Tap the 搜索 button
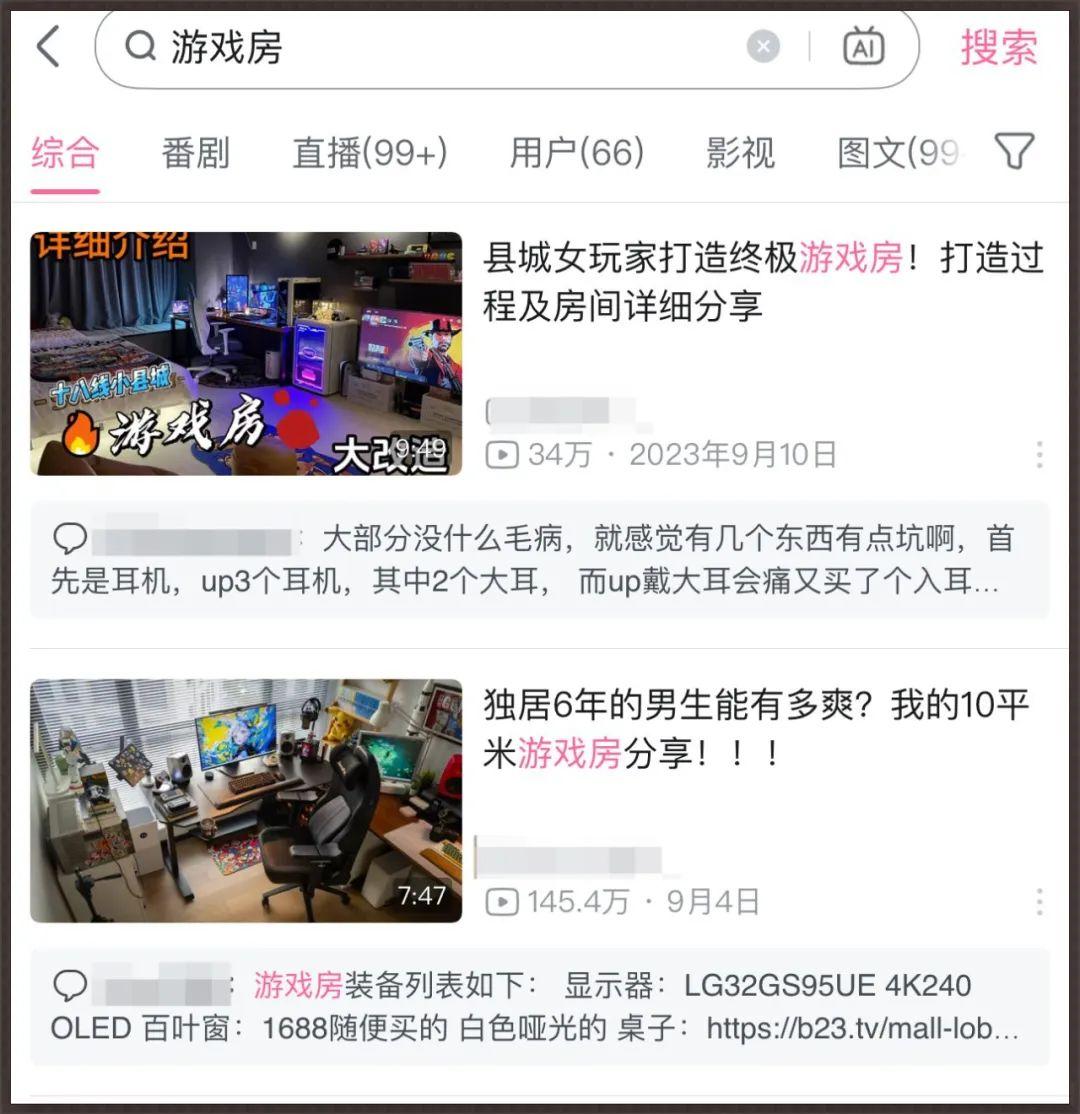This screenshot has width=1080, height=1114. 999,47
